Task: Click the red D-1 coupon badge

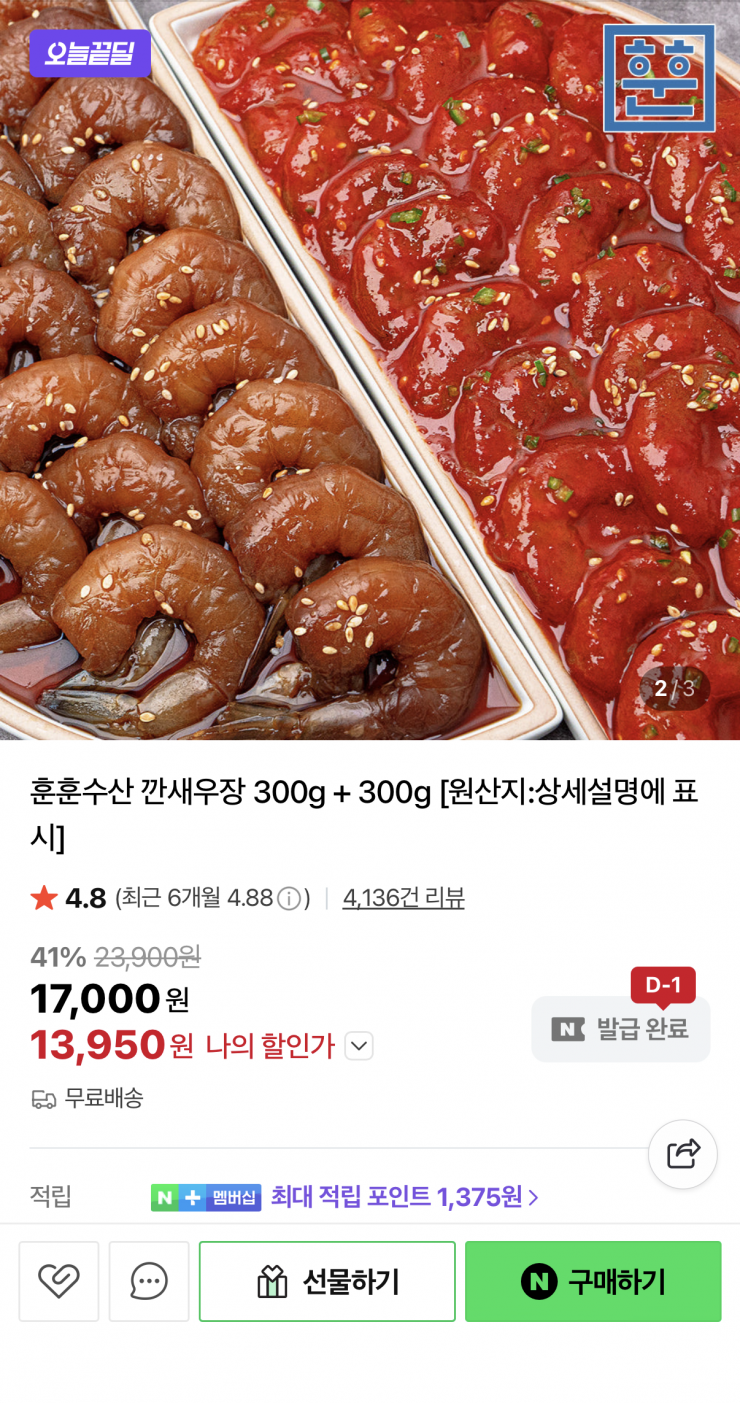Action: (x=664, y=985)
